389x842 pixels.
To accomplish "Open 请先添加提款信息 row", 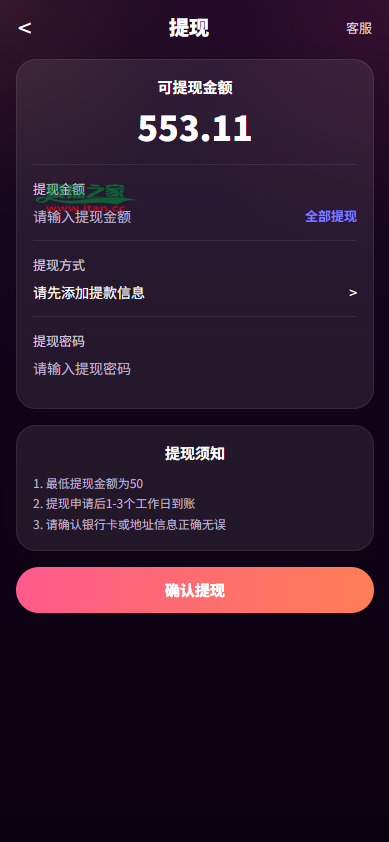I will pyautogui.click(x=195, y=293).
